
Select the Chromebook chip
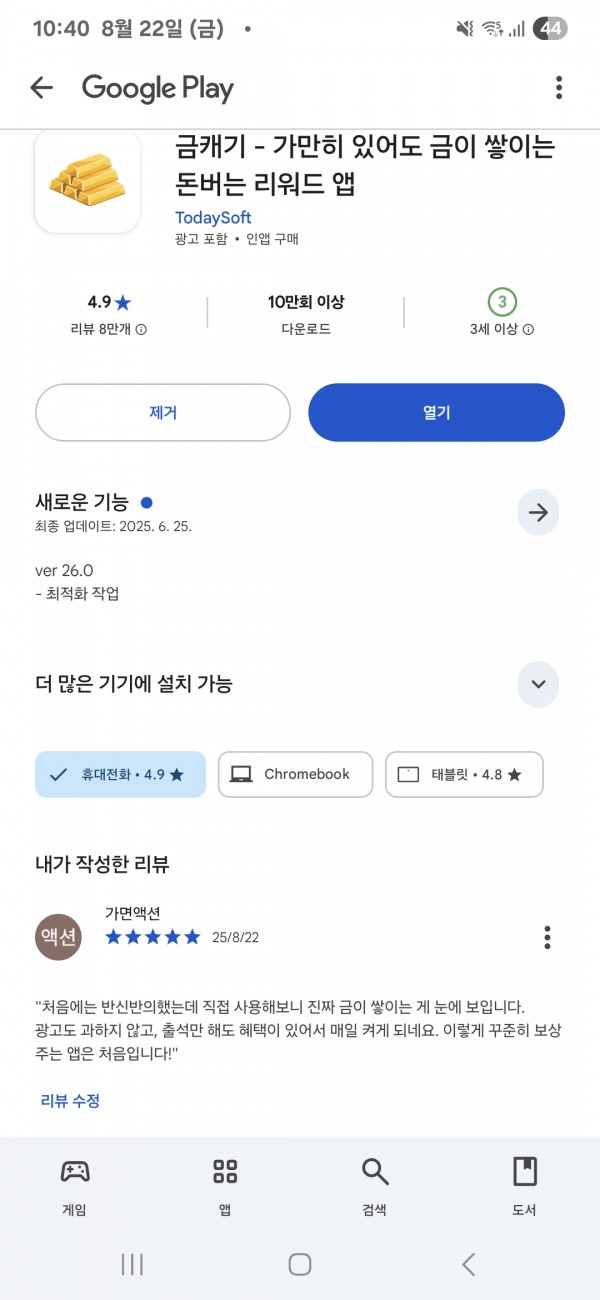point(295,774)
